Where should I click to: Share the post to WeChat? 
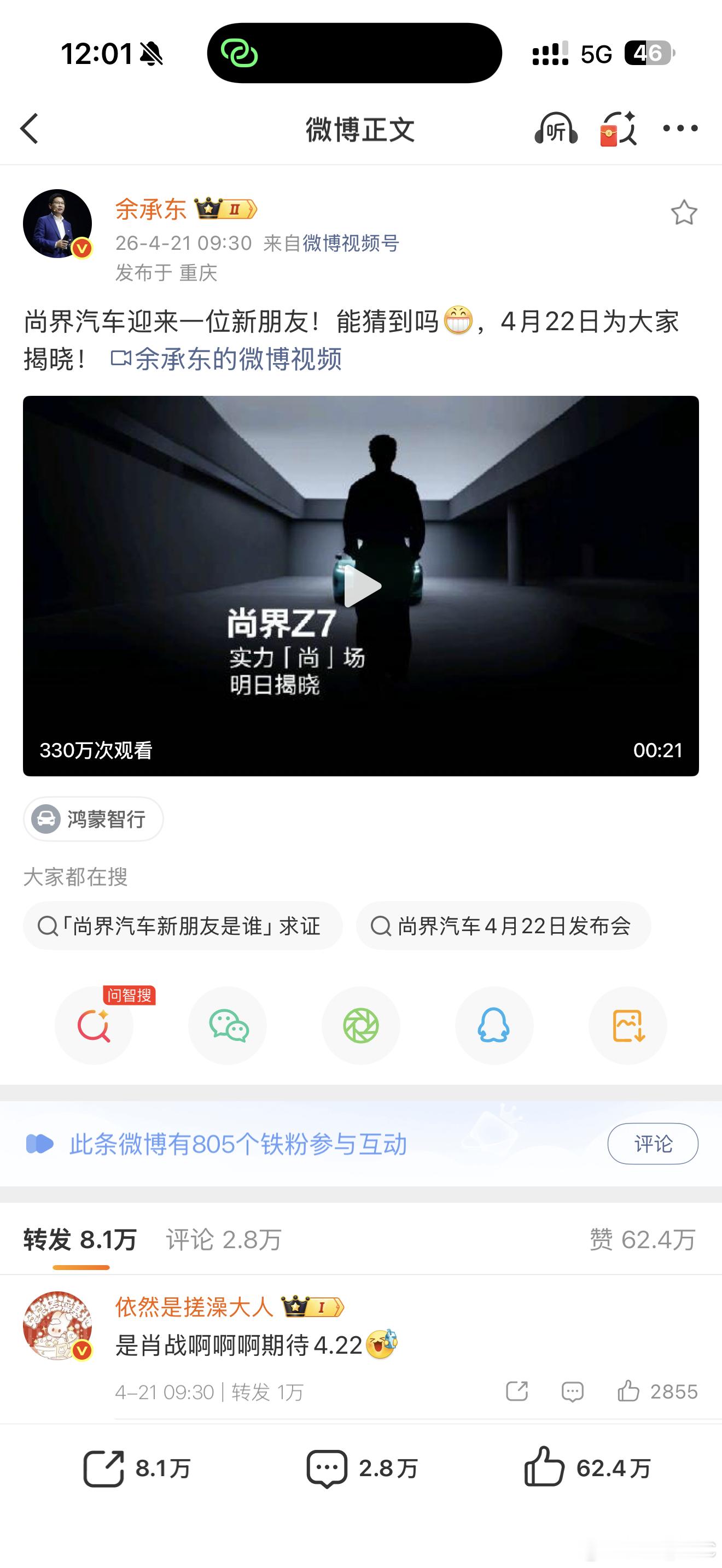228,1026
